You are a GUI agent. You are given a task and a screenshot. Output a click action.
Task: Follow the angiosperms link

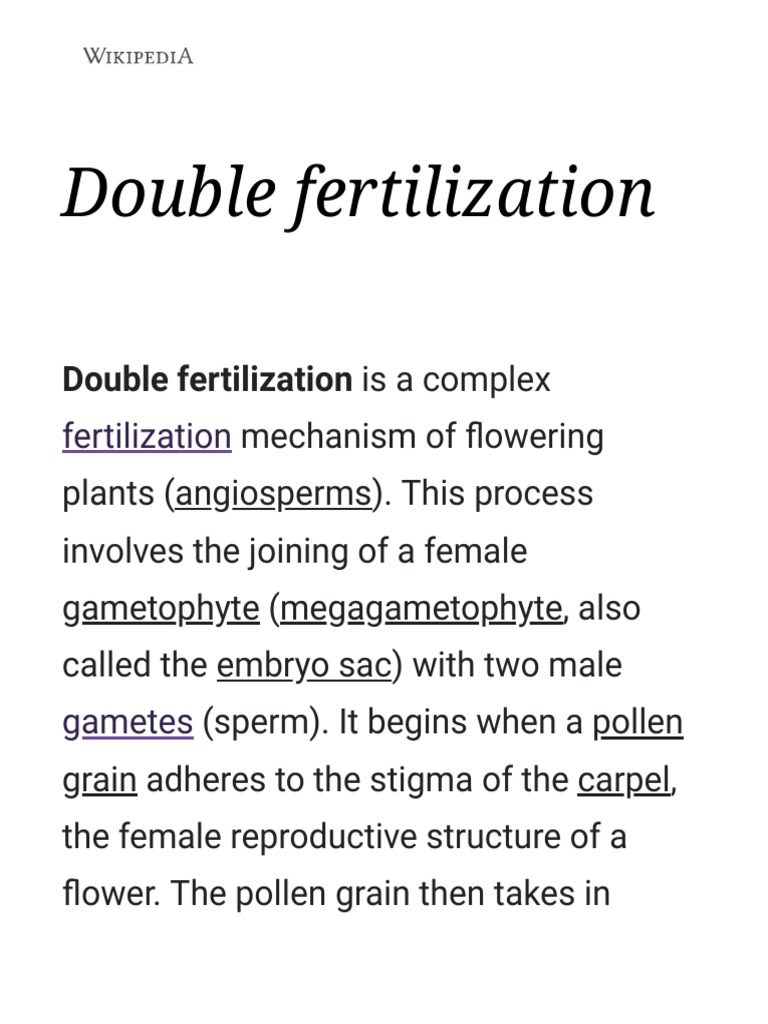[274, 494]
